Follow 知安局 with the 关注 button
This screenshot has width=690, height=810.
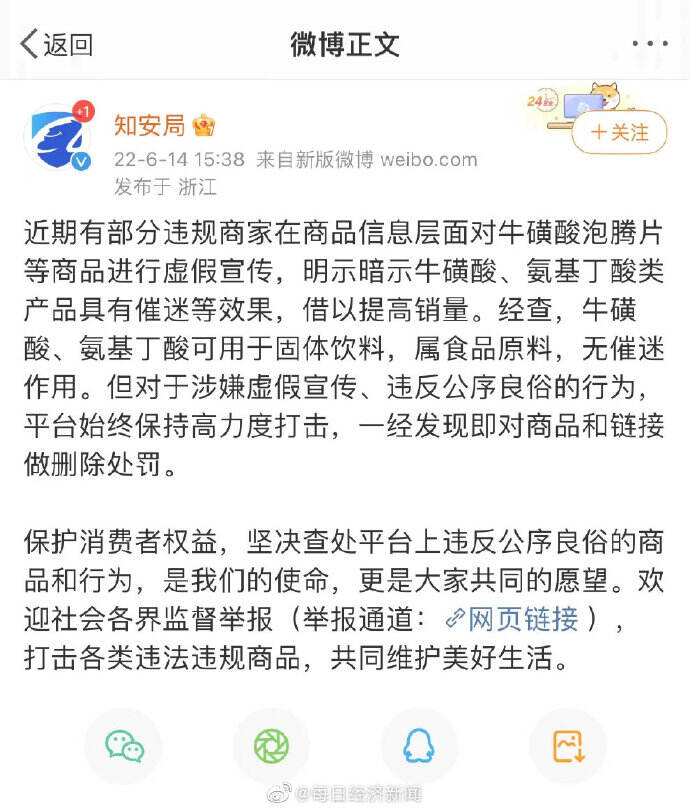point(619,132)
